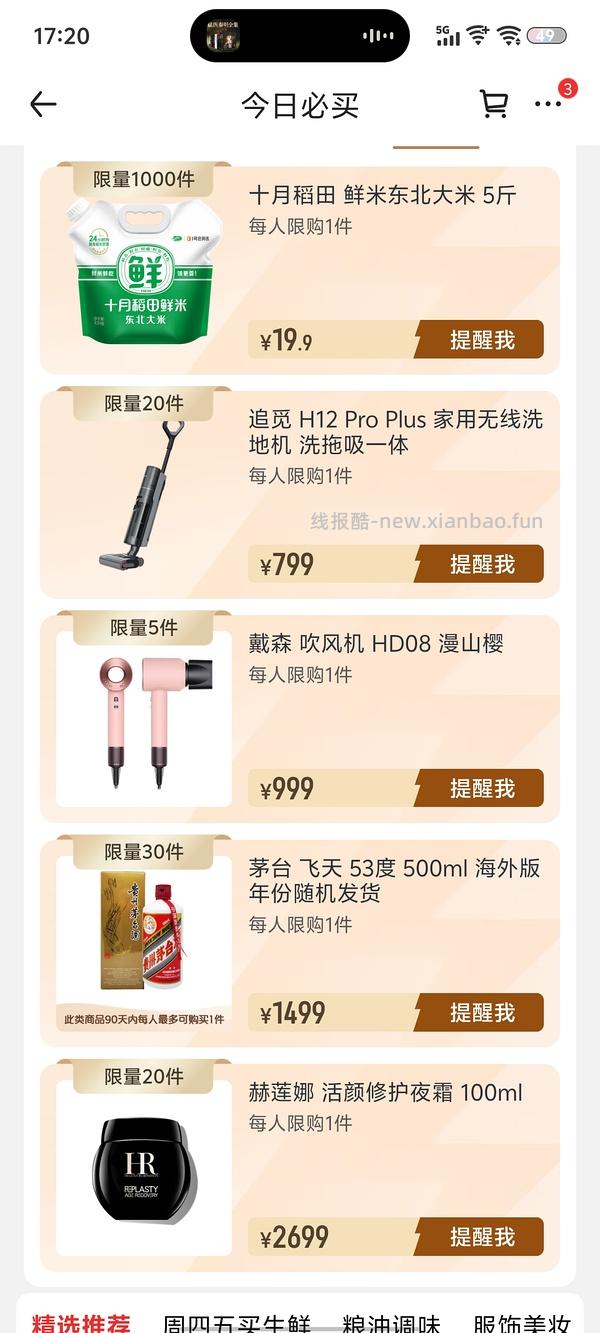600x1333 pixels.
Task: Switch to the 服饰美妆 tab
Action: (522, 1322)
